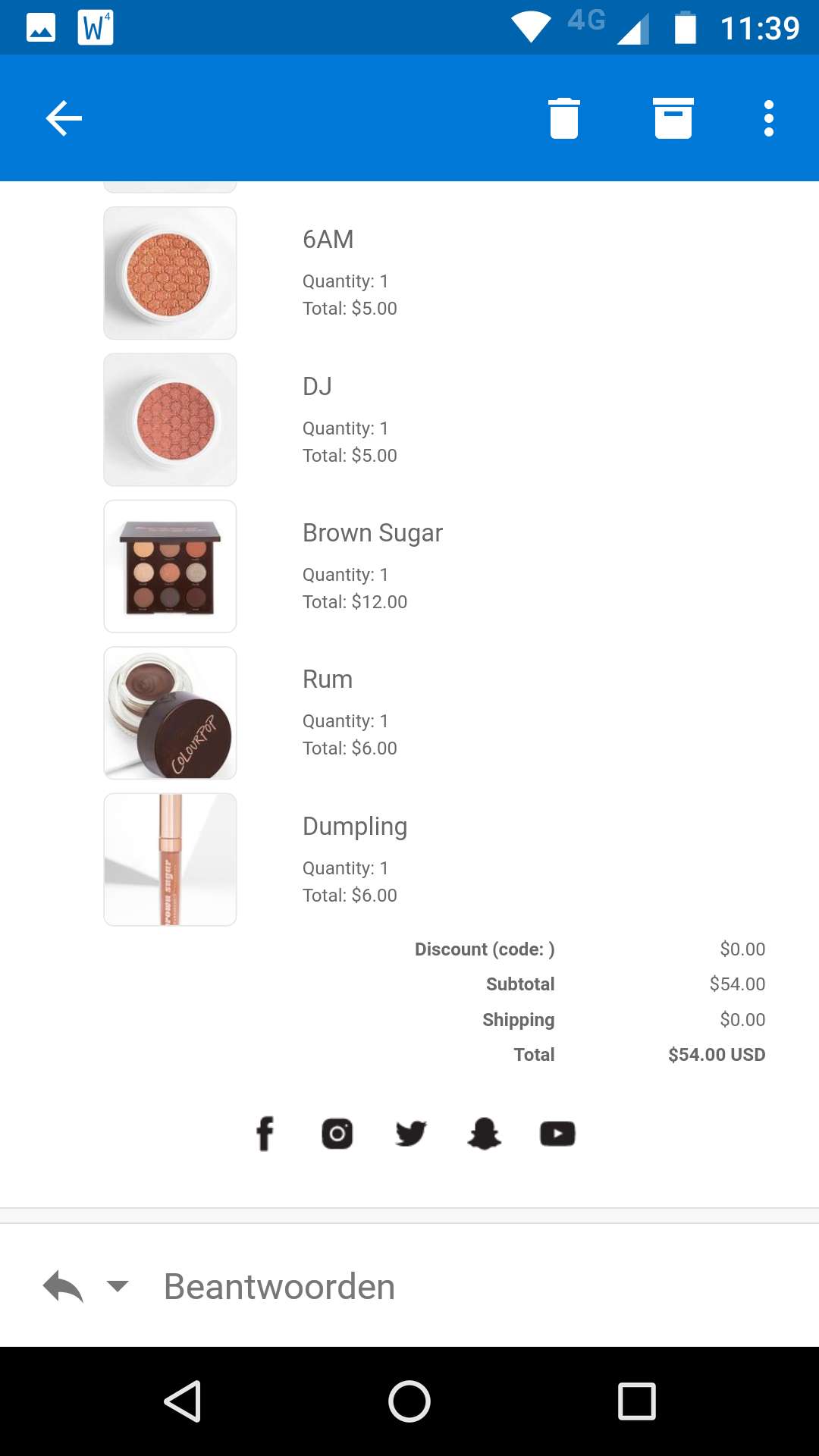Open the Snapchat link icon
This screenshot has width=819, height=1456.
[484, 1134]
